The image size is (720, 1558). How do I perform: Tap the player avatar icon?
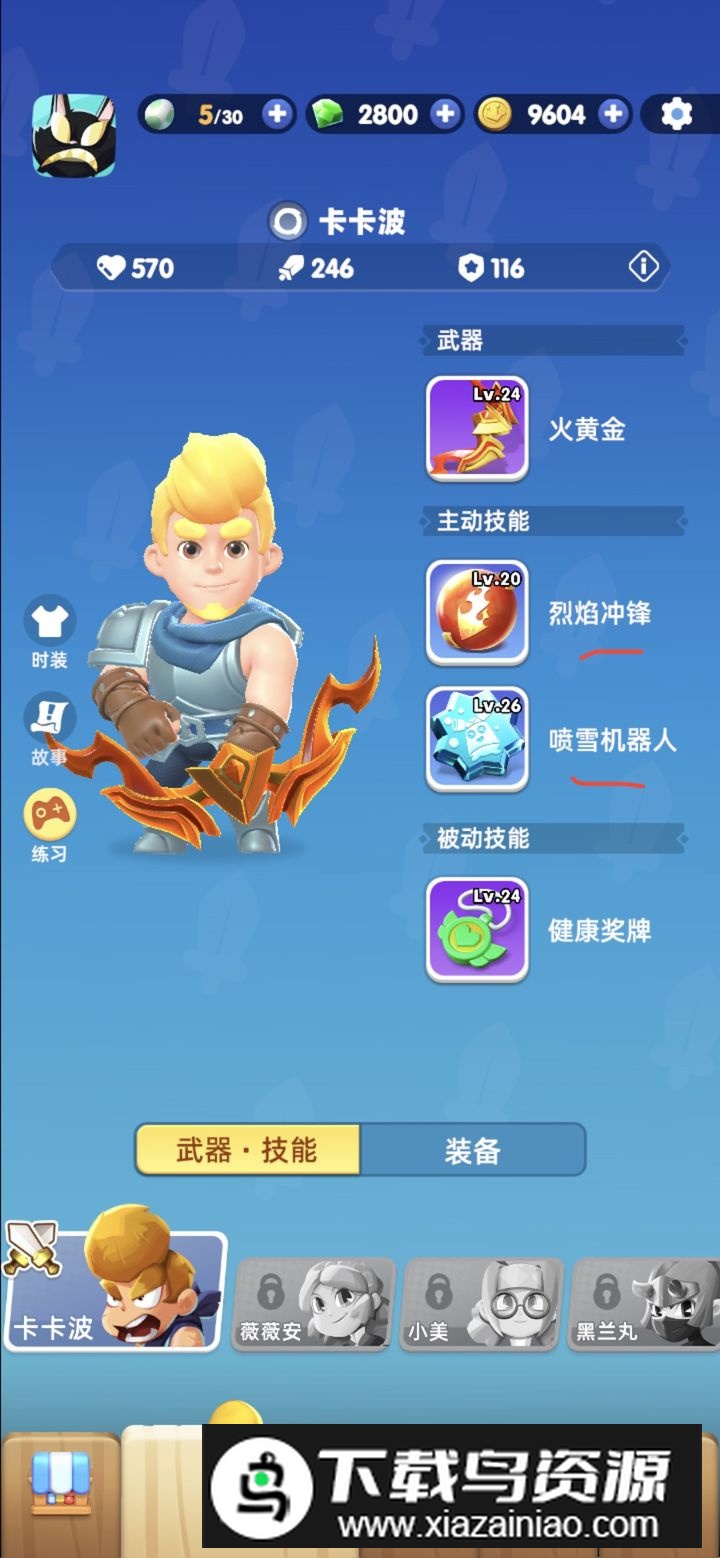(74, 135)
